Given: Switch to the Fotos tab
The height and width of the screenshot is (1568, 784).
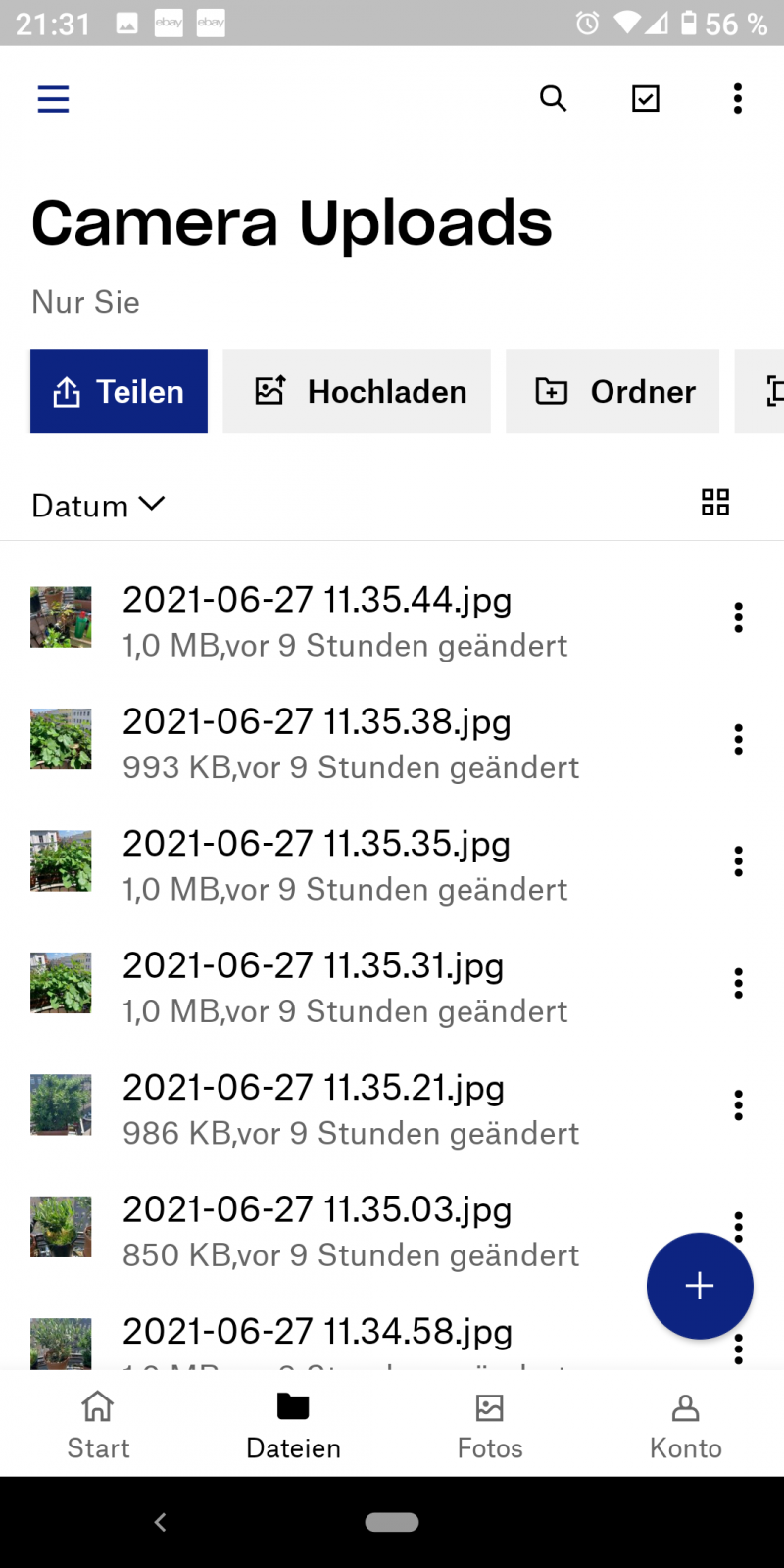Looking at the screenshot, I should pos(490,1424).
